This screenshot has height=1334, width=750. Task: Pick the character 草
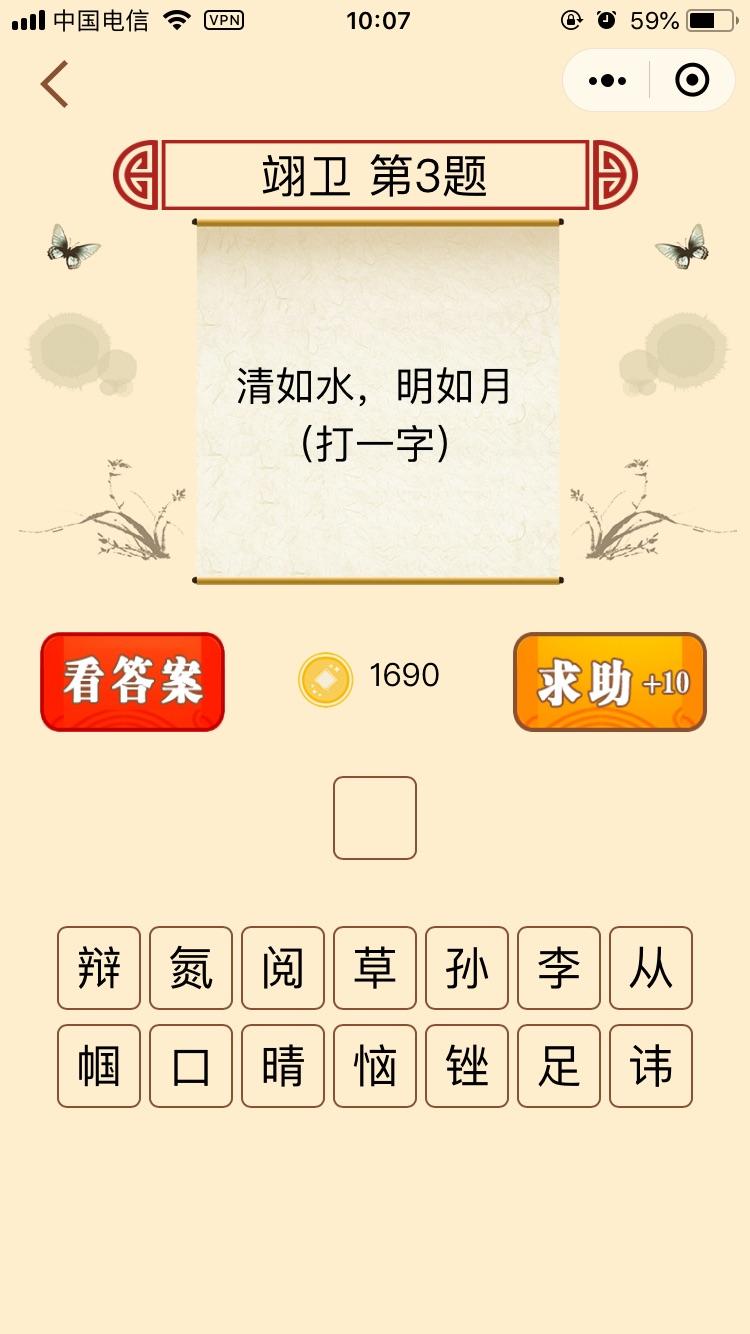coord(375,968)
